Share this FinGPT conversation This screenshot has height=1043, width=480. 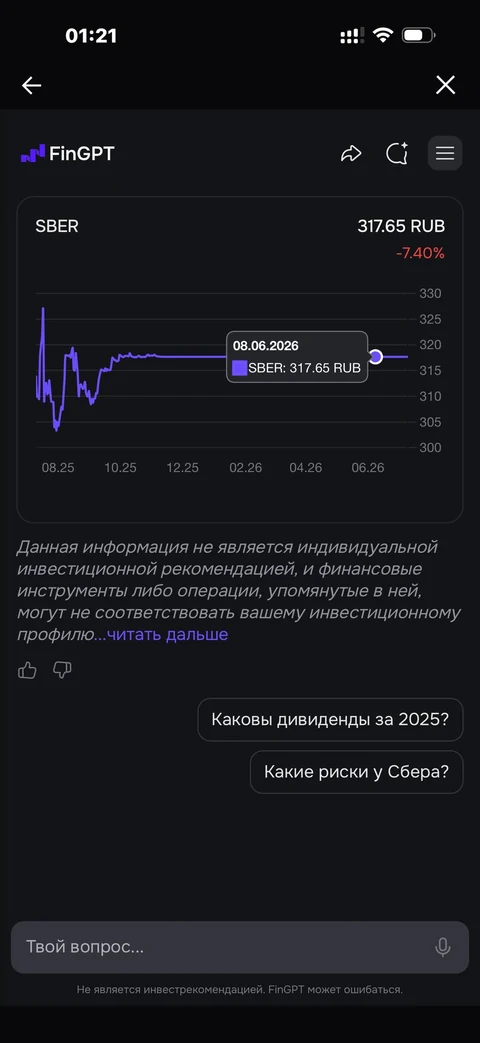click(350, 154)
